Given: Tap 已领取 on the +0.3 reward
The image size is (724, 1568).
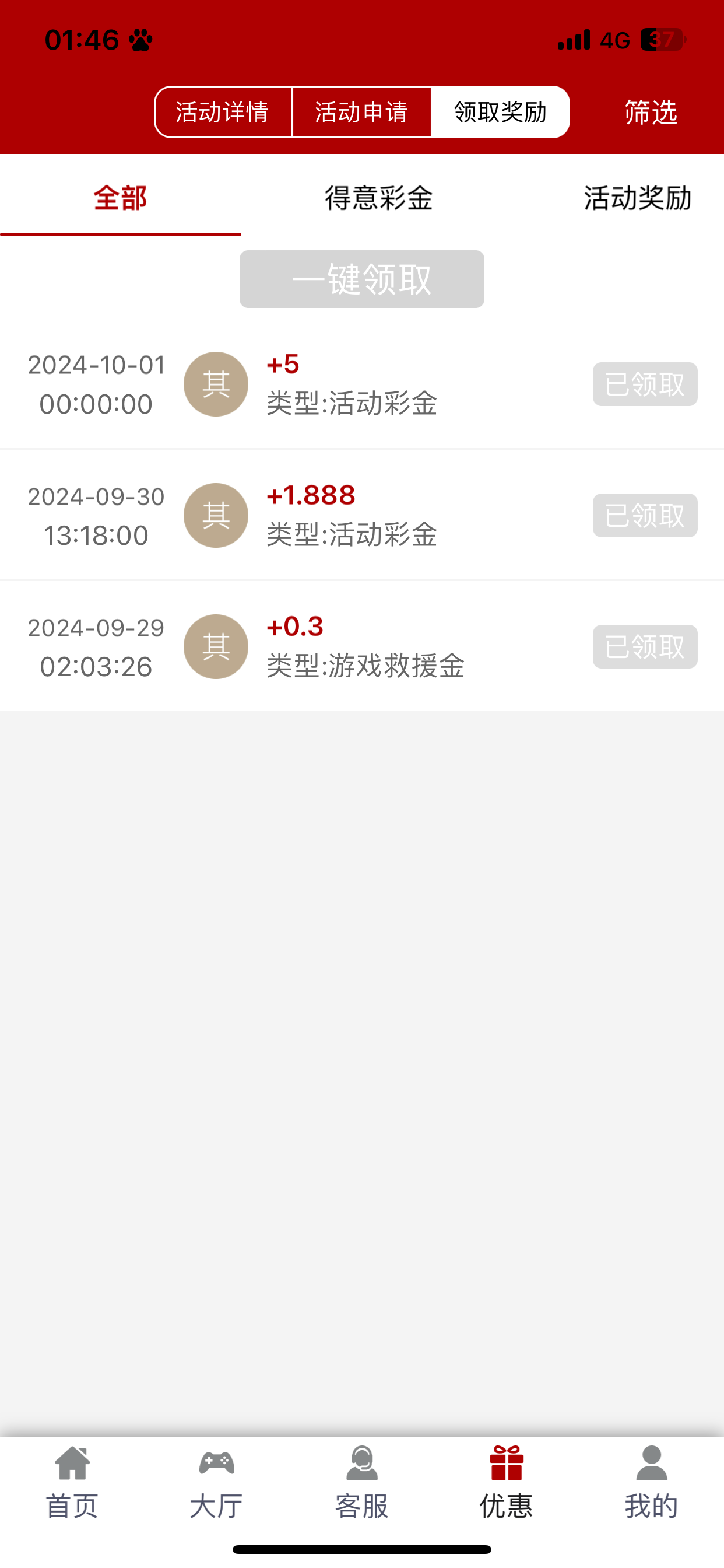Looking at the screenshot, I should (644, 646).
